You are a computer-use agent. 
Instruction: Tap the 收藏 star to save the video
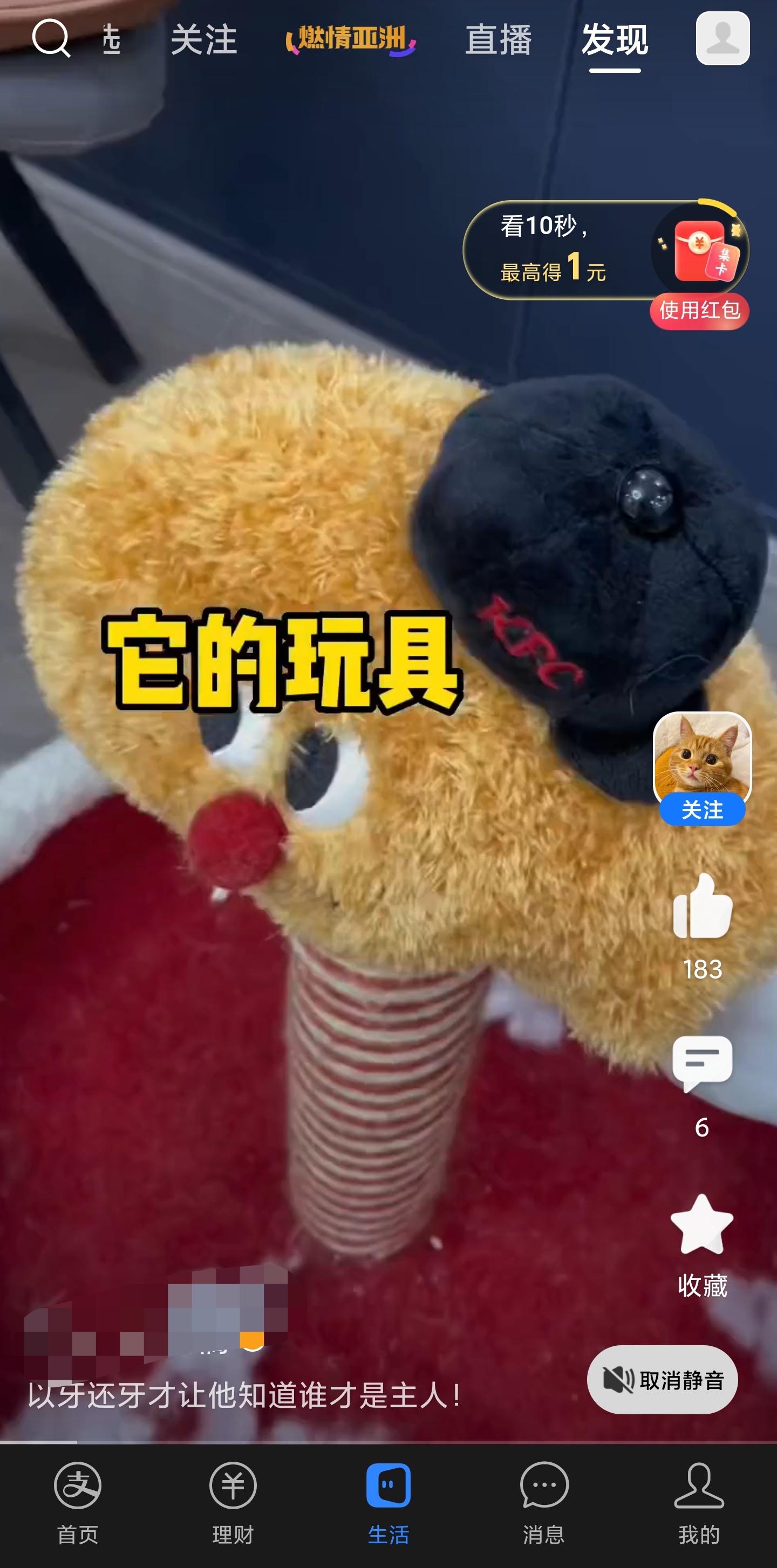(702, 1225)
